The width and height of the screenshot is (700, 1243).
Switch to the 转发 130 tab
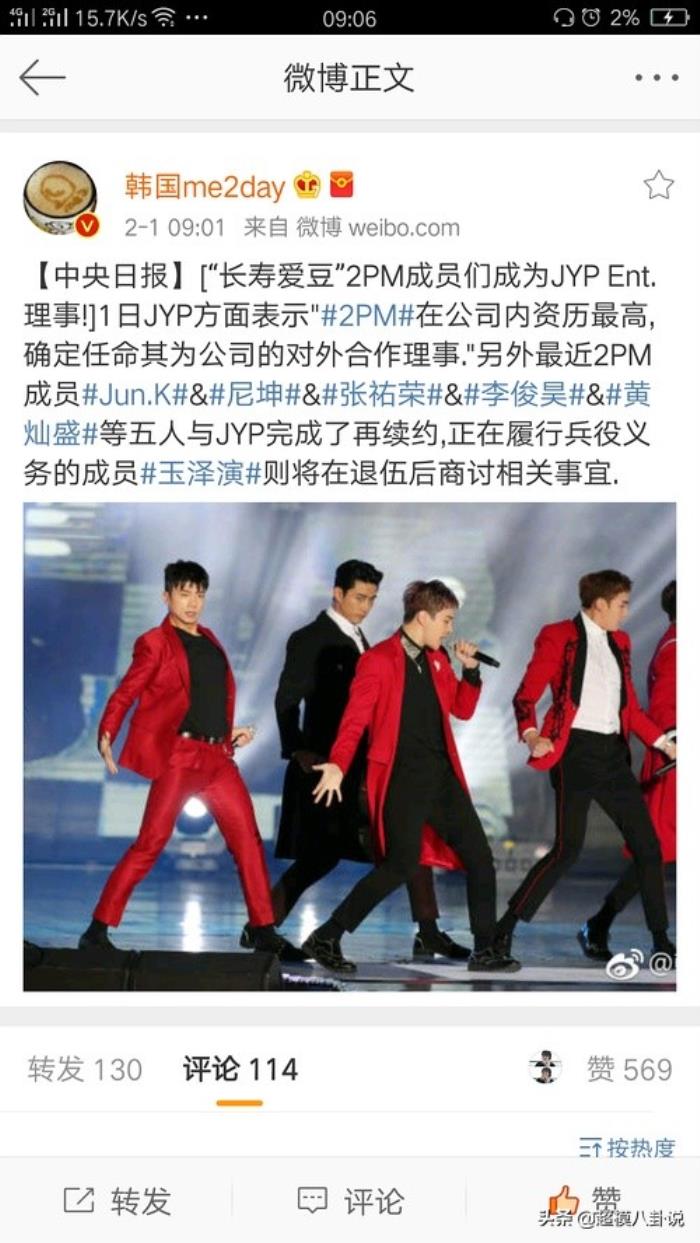85,1069
